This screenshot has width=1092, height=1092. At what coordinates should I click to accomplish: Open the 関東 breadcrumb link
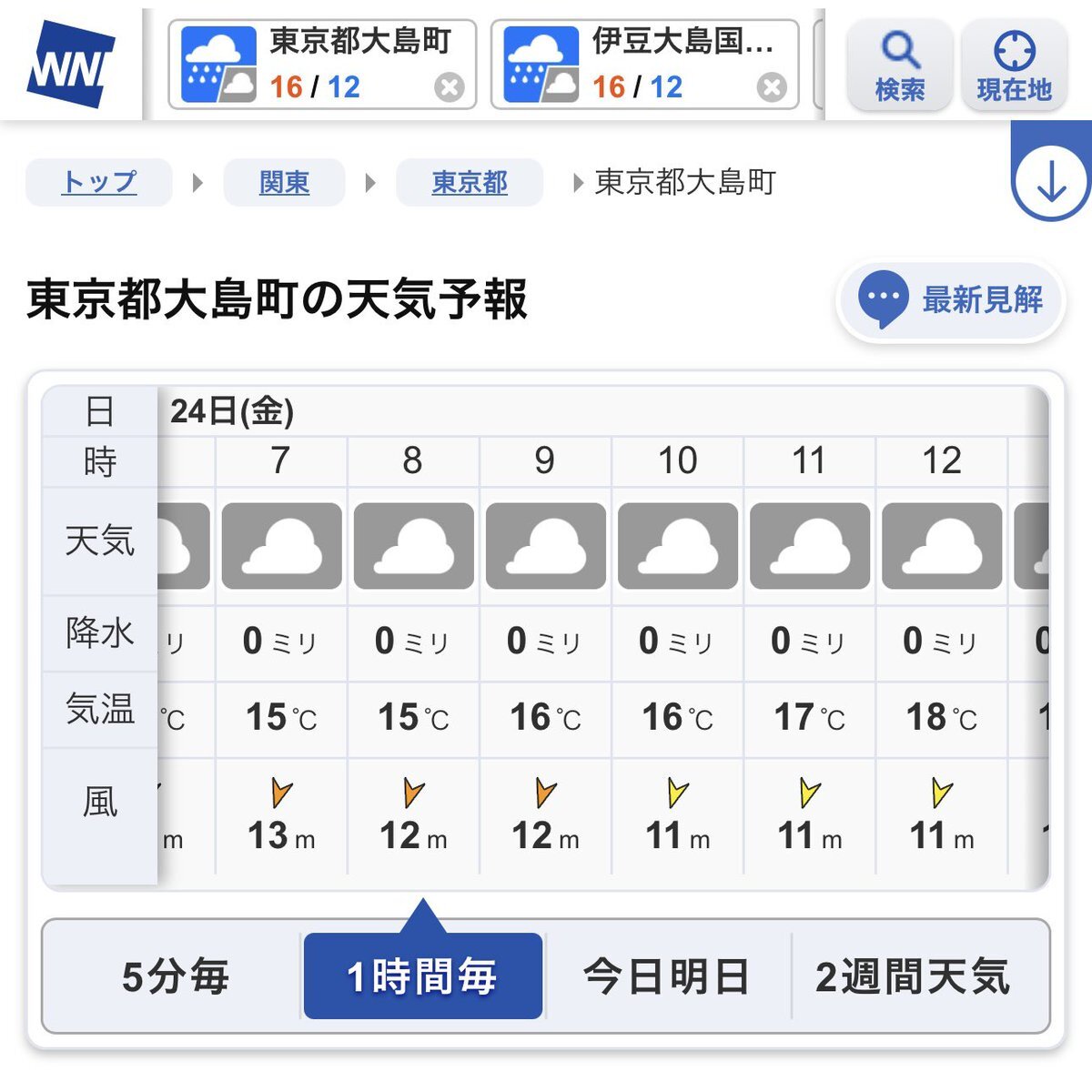click(284, 182)
